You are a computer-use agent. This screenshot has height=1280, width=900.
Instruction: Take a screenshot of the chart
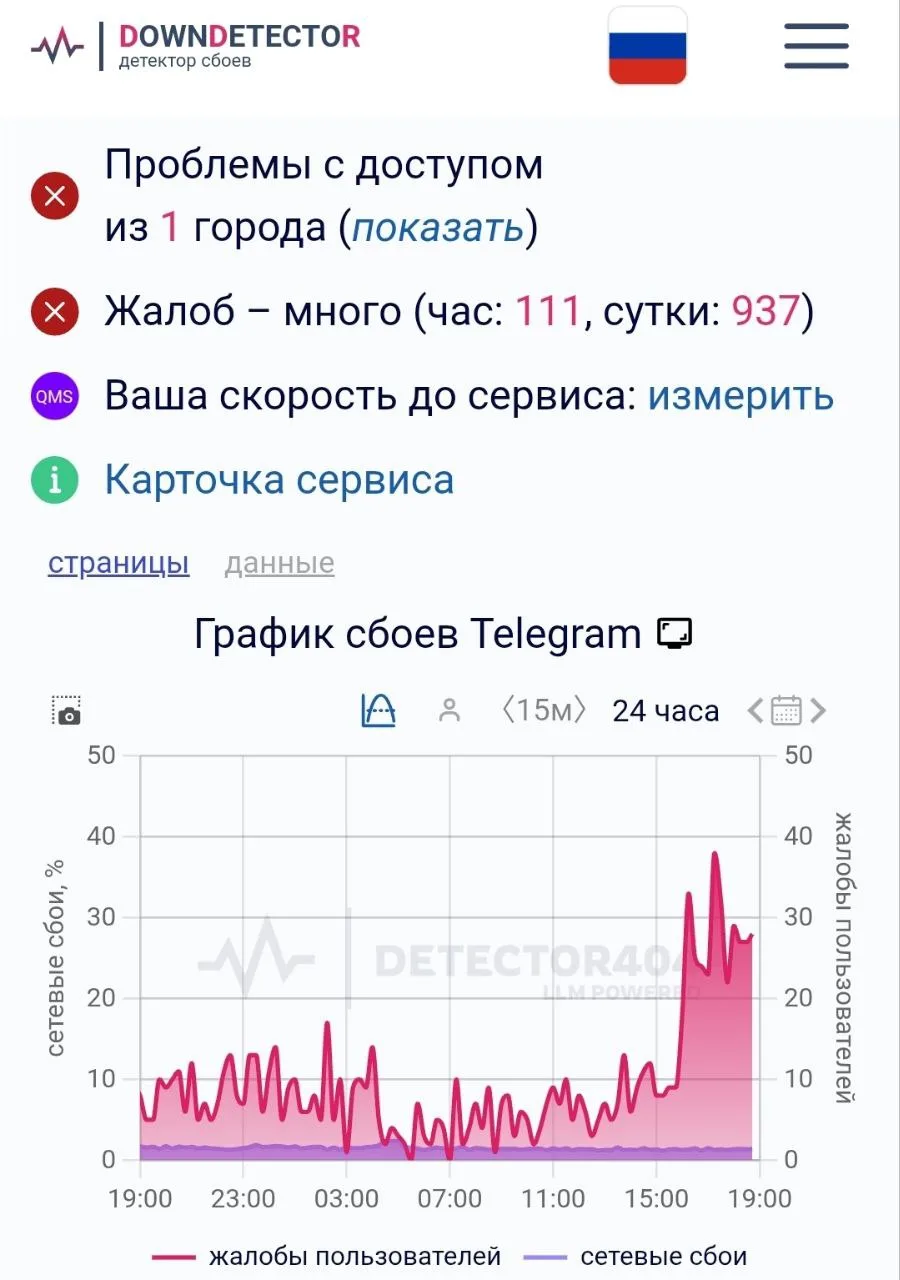(67, 710)
